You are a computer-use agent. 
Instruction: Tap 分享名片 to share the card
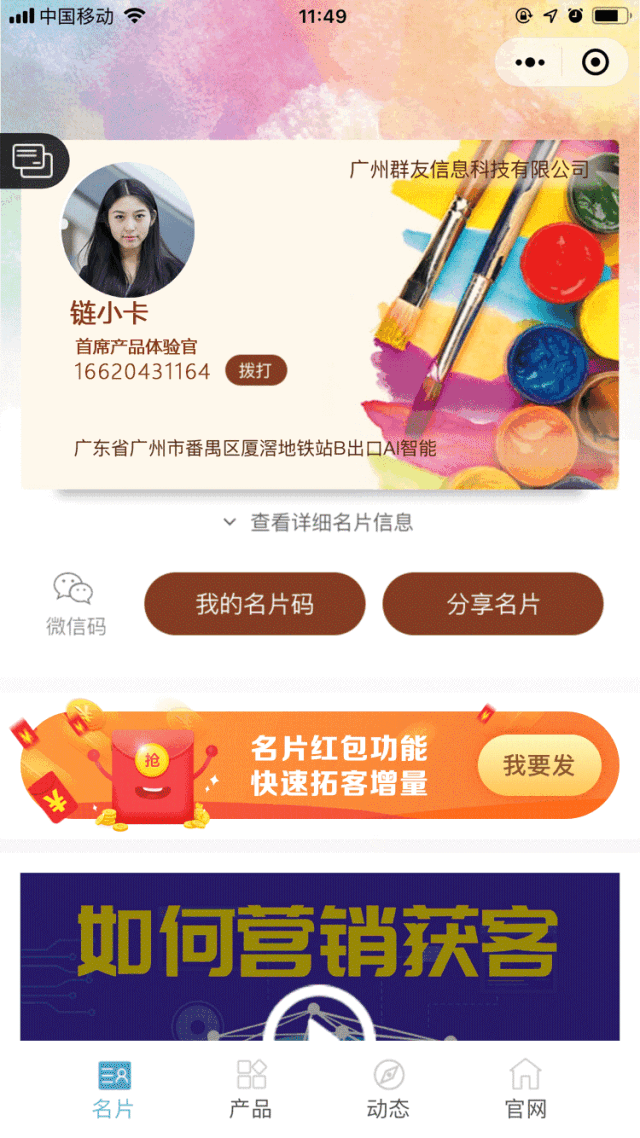(x=493, y=604)
